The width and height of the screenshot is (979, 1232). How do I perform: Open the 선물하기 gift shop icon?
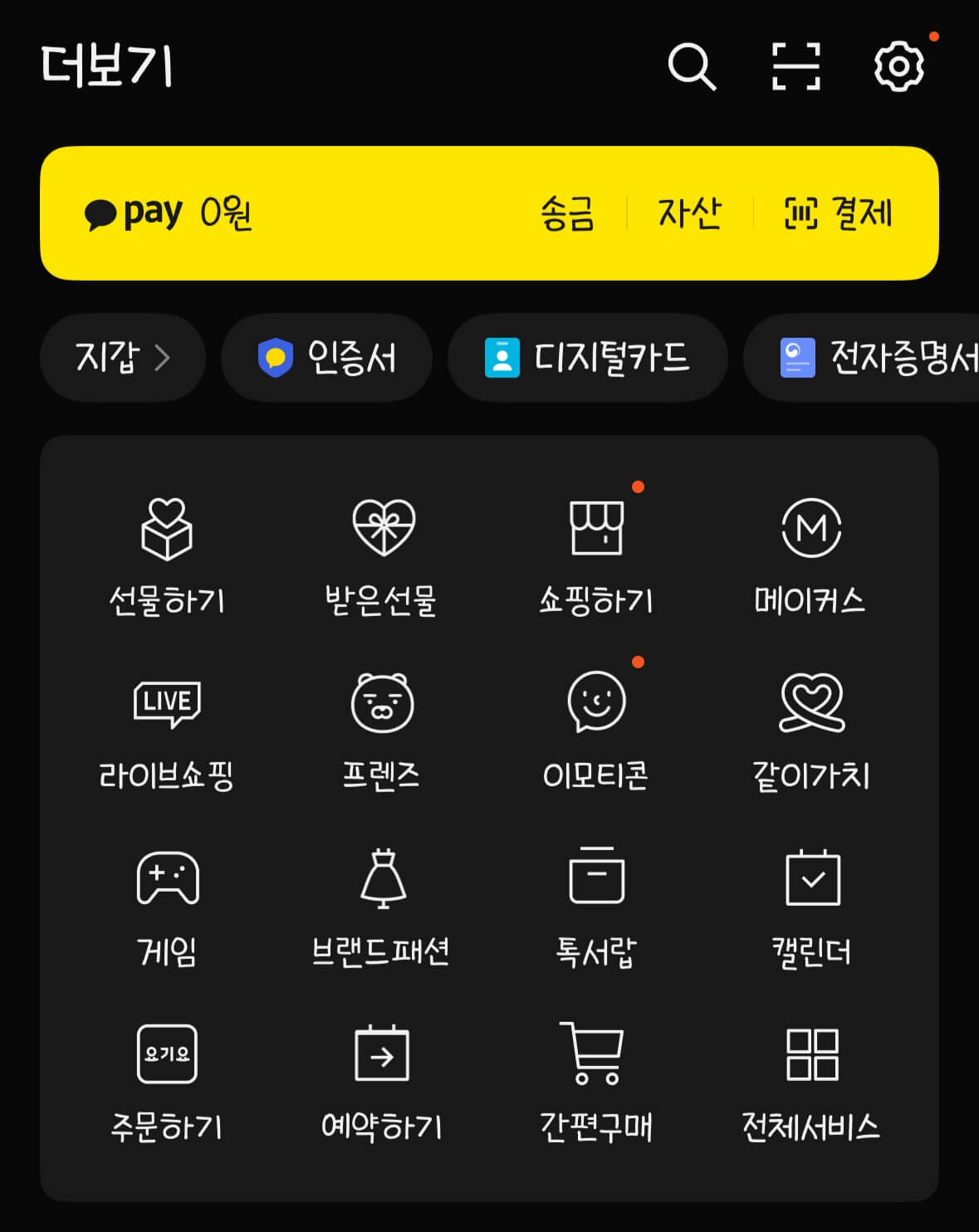(167, 552)
